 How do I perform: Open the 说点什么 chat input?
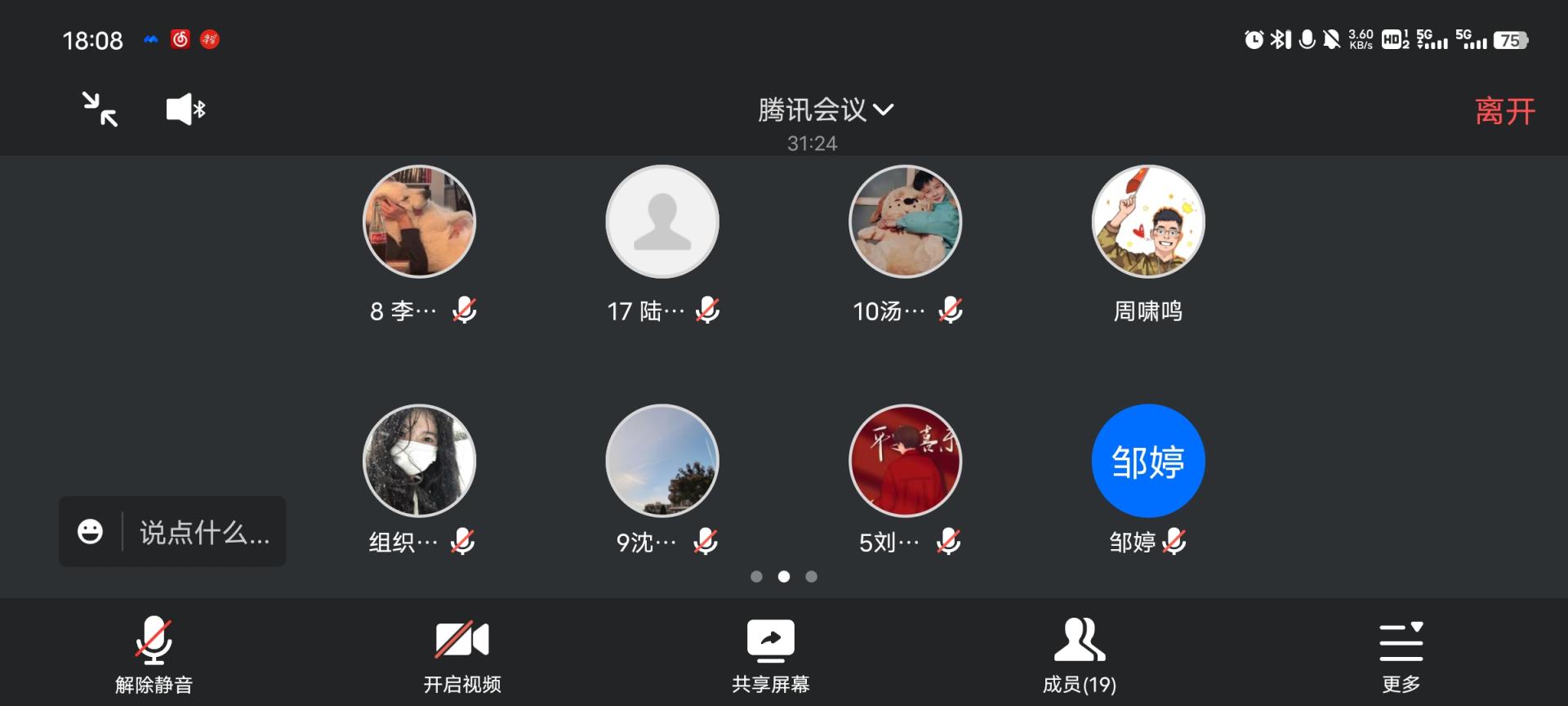204,533
